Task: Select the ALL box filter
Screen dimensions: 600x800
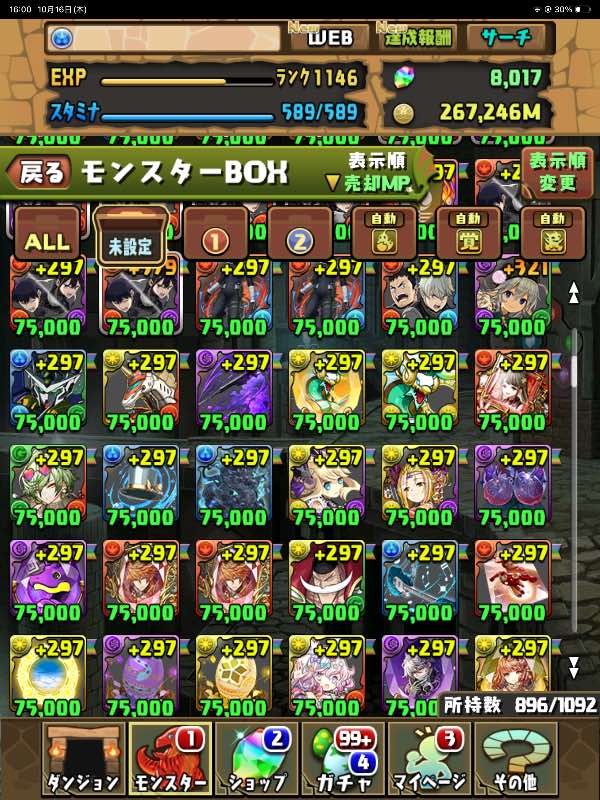Action: click(x=47, y=234)
